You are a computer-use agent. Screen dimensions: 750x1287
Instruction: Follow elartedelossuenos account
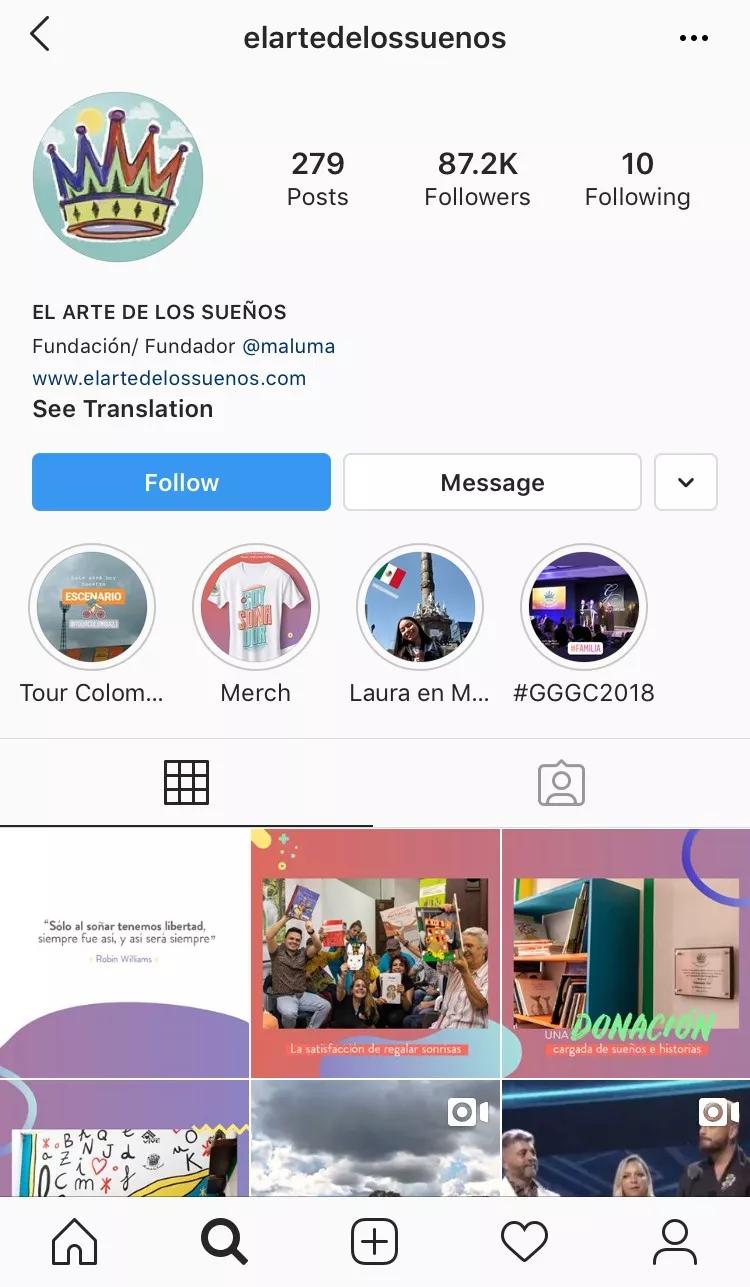[x=181, y=482]
